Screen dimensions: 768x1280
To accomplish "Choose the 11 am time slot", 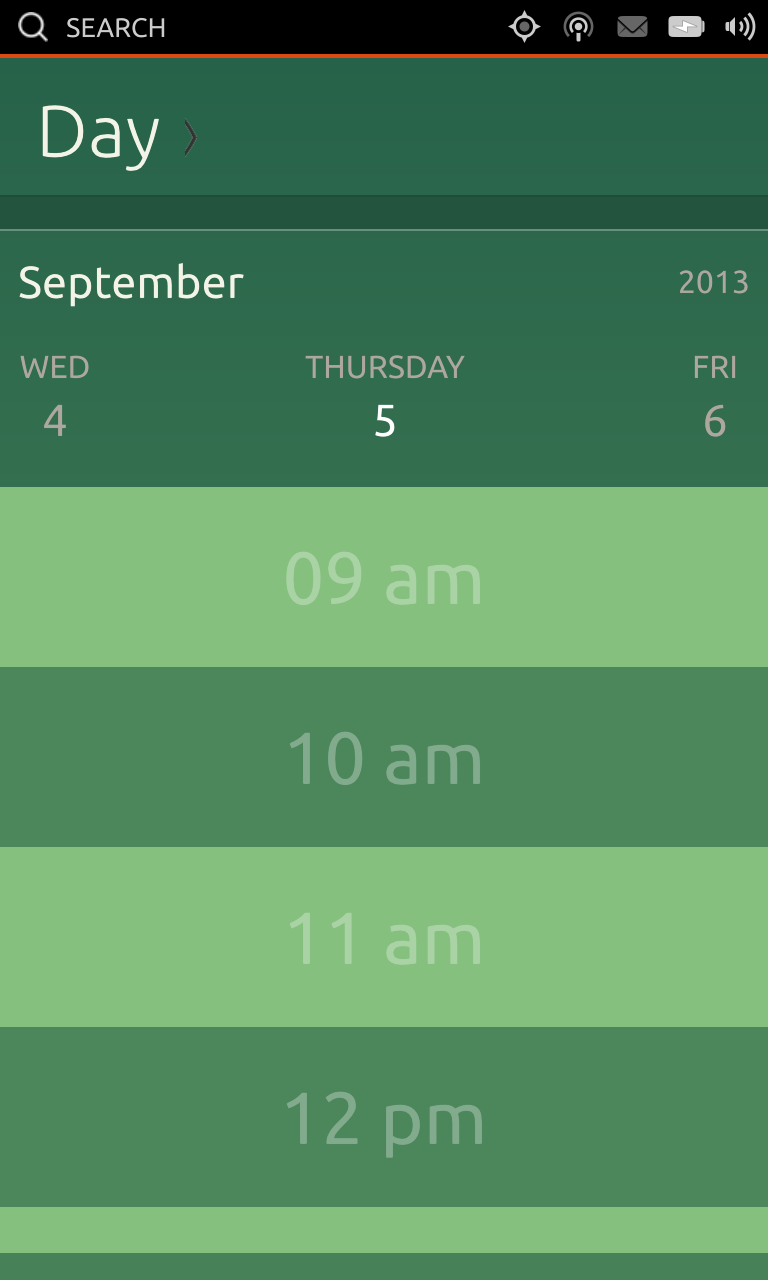I will click(x=384, y=937).
